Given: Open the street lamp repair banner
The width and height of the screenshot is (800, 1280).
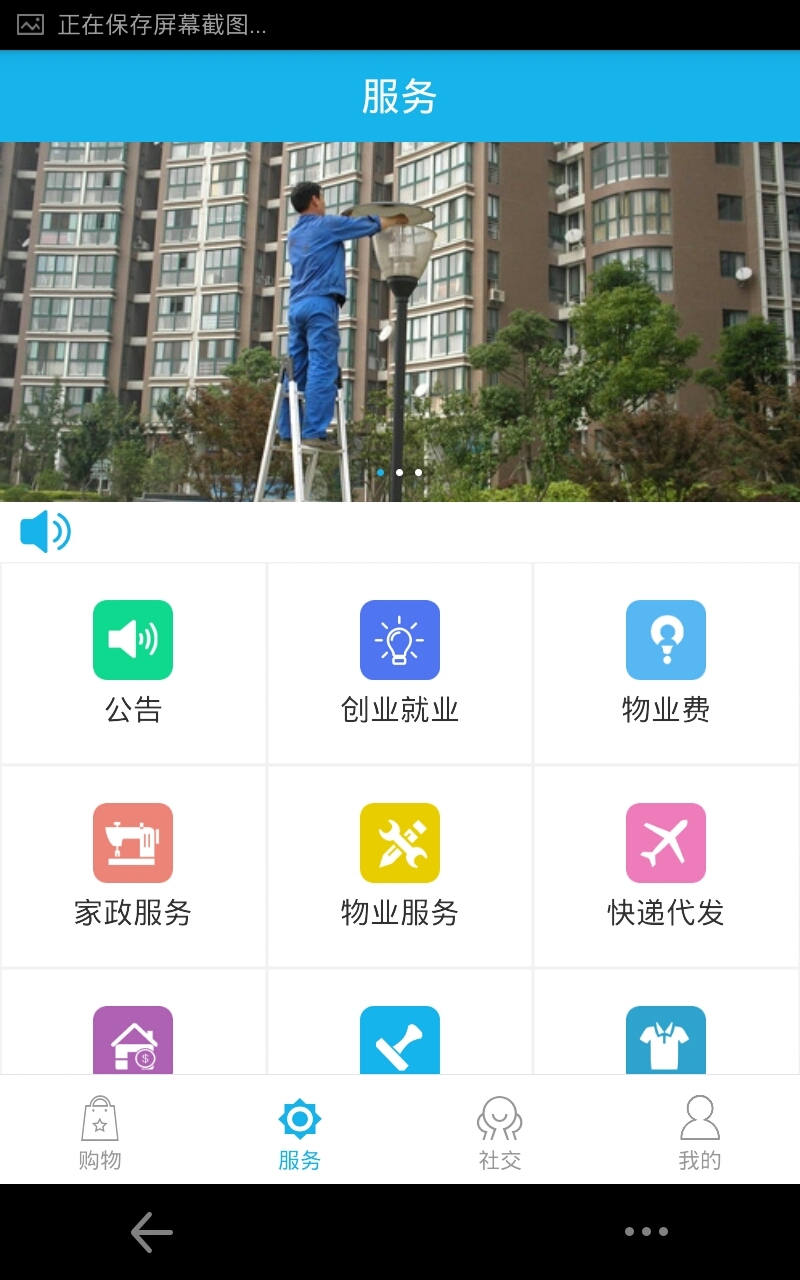Looking at the screenshot, I should pos(400,322).
